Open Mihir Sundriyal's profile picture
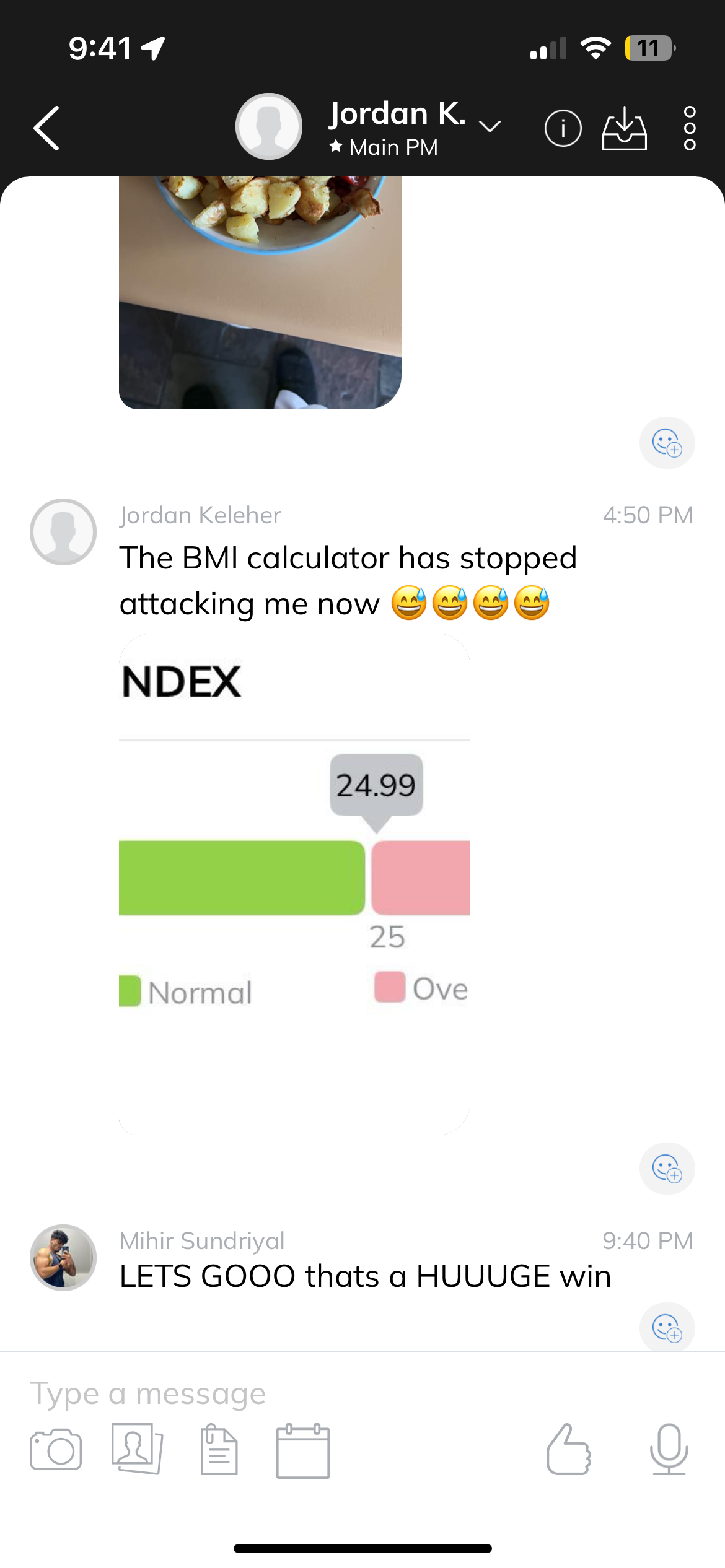725x1568 pixels. [63, 1258]
